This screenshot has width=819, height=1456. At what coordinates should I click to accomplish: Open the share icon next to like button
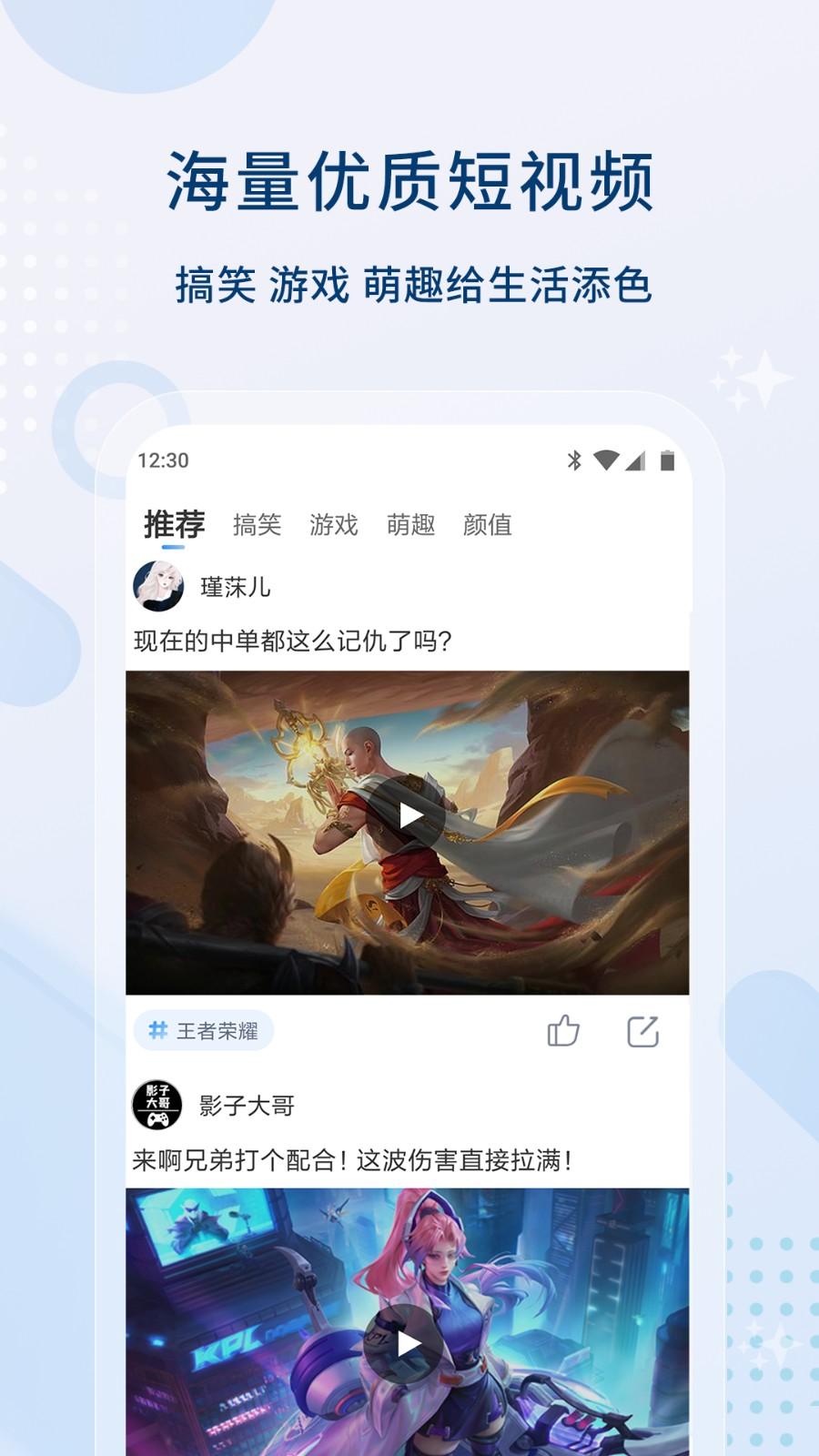point(644,1030)
